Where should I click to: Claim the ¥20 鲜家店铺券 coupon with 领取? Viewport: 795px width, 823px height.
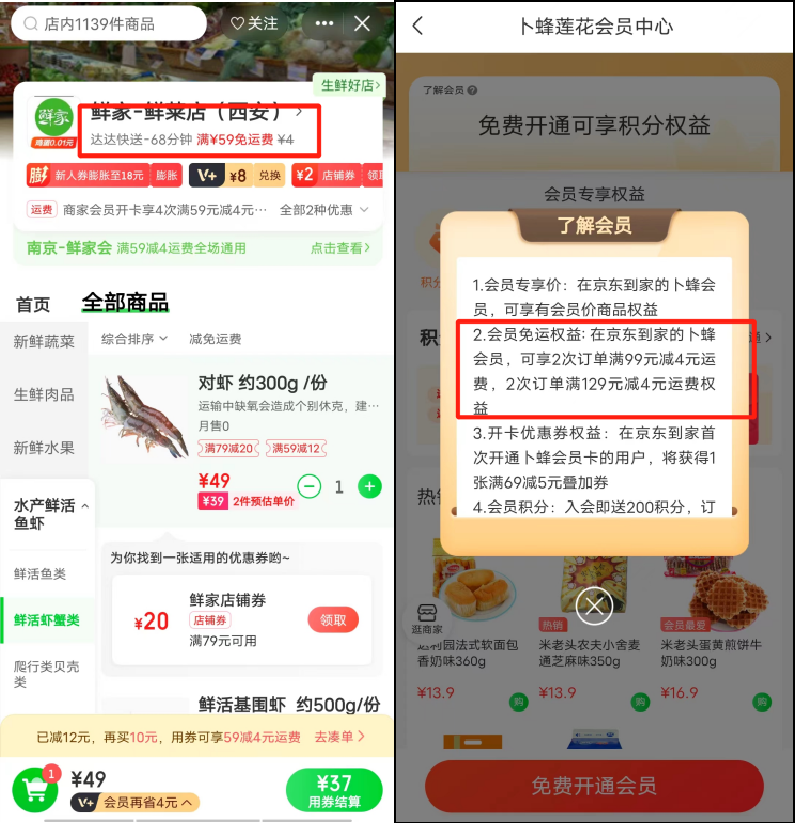[x=333, y=620]
